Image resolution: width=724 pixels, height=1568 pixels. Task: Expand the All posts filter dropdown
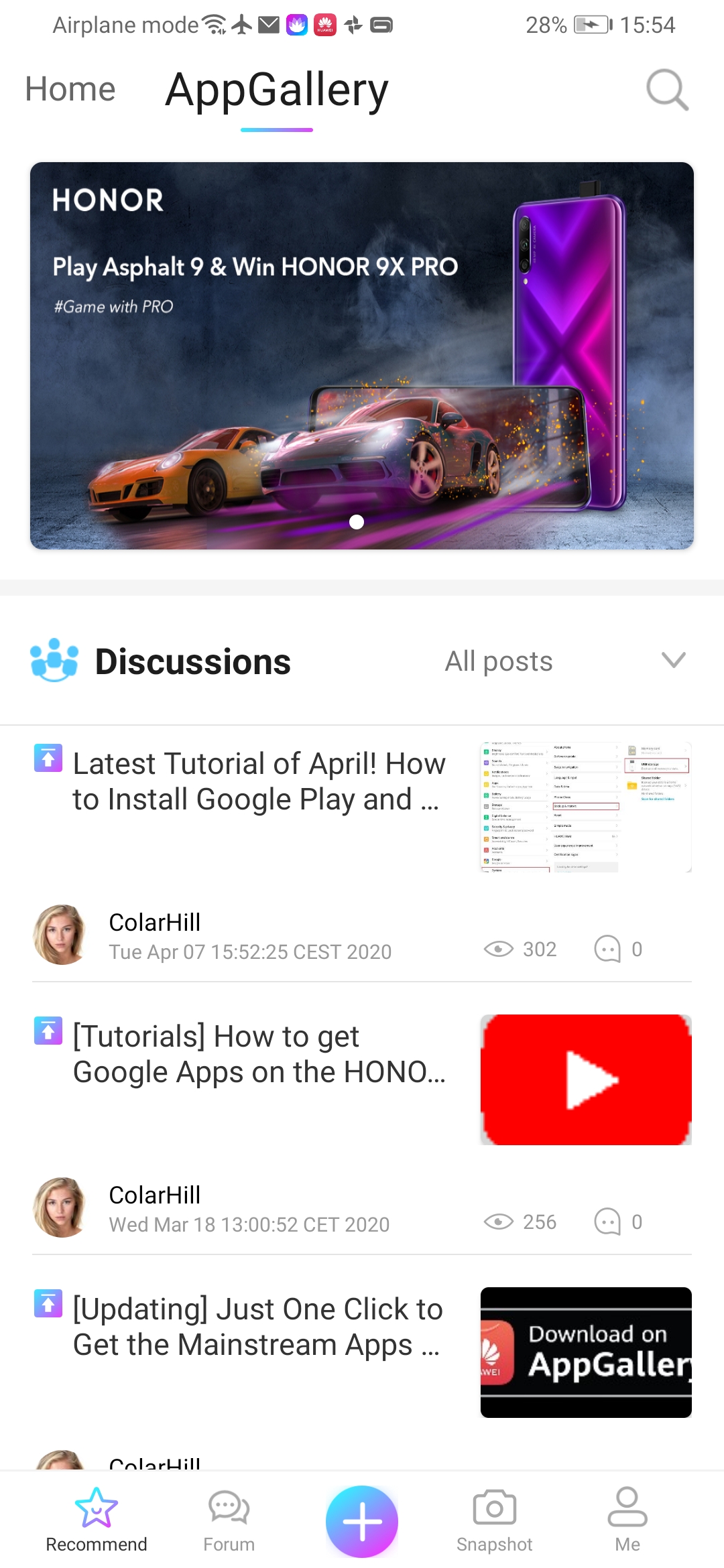click(499, 661)
